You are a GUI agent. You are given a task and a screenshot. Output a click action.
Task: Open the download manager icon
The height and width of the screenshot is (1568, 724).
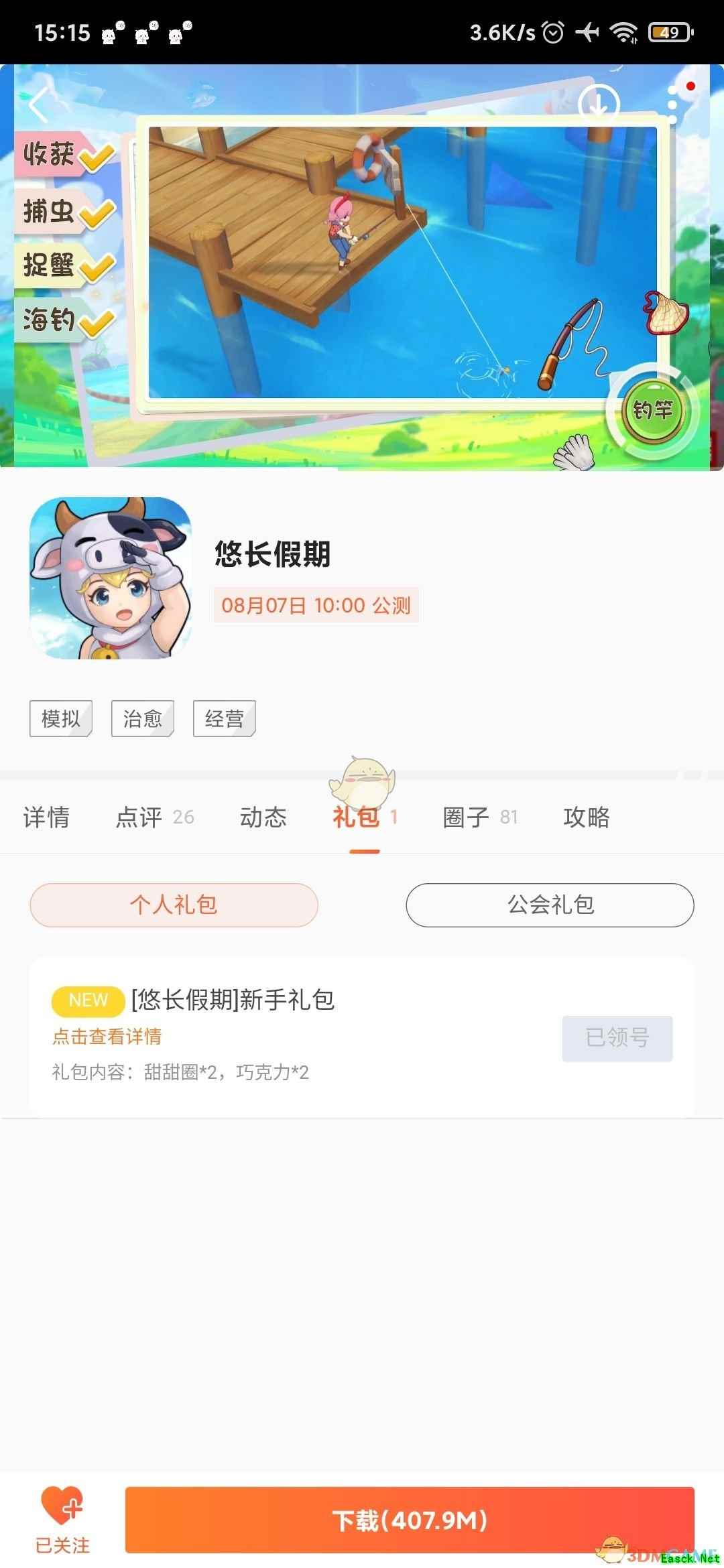pyautogui.click(x=598, y=105)
